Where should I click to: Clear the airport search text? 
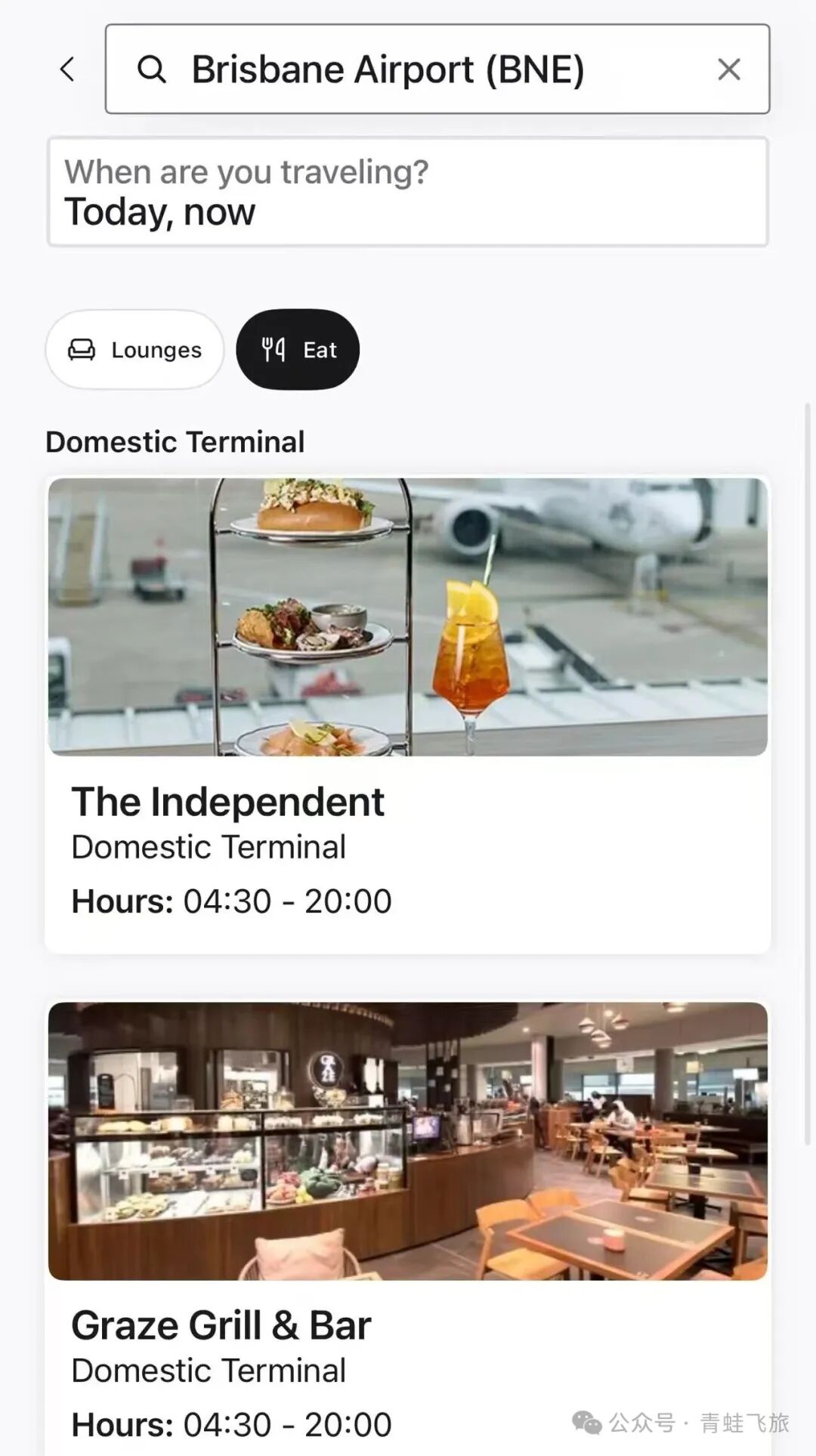point(728,70)
